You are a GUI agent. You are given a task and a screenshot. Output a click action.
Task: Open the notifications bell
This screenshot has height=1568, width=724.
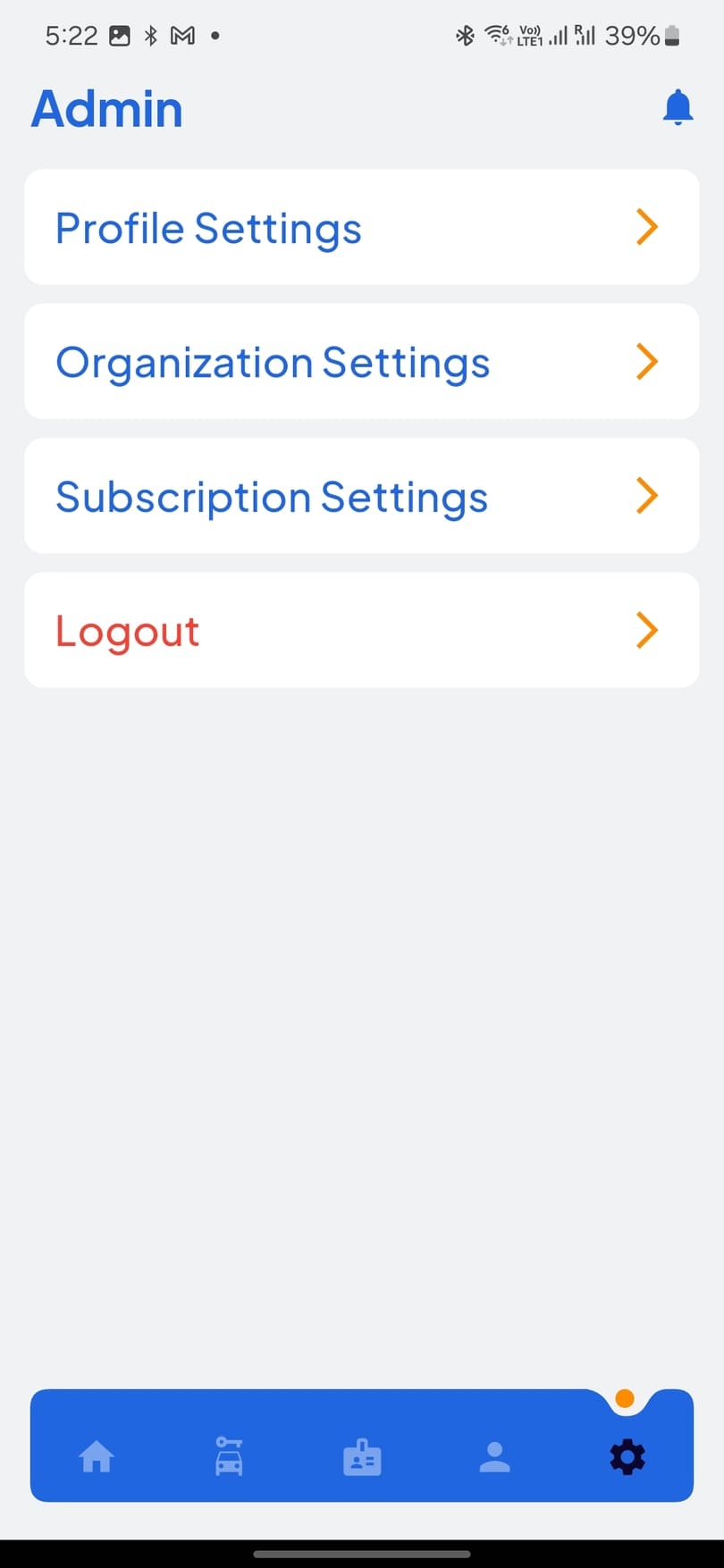coord(678,108)
